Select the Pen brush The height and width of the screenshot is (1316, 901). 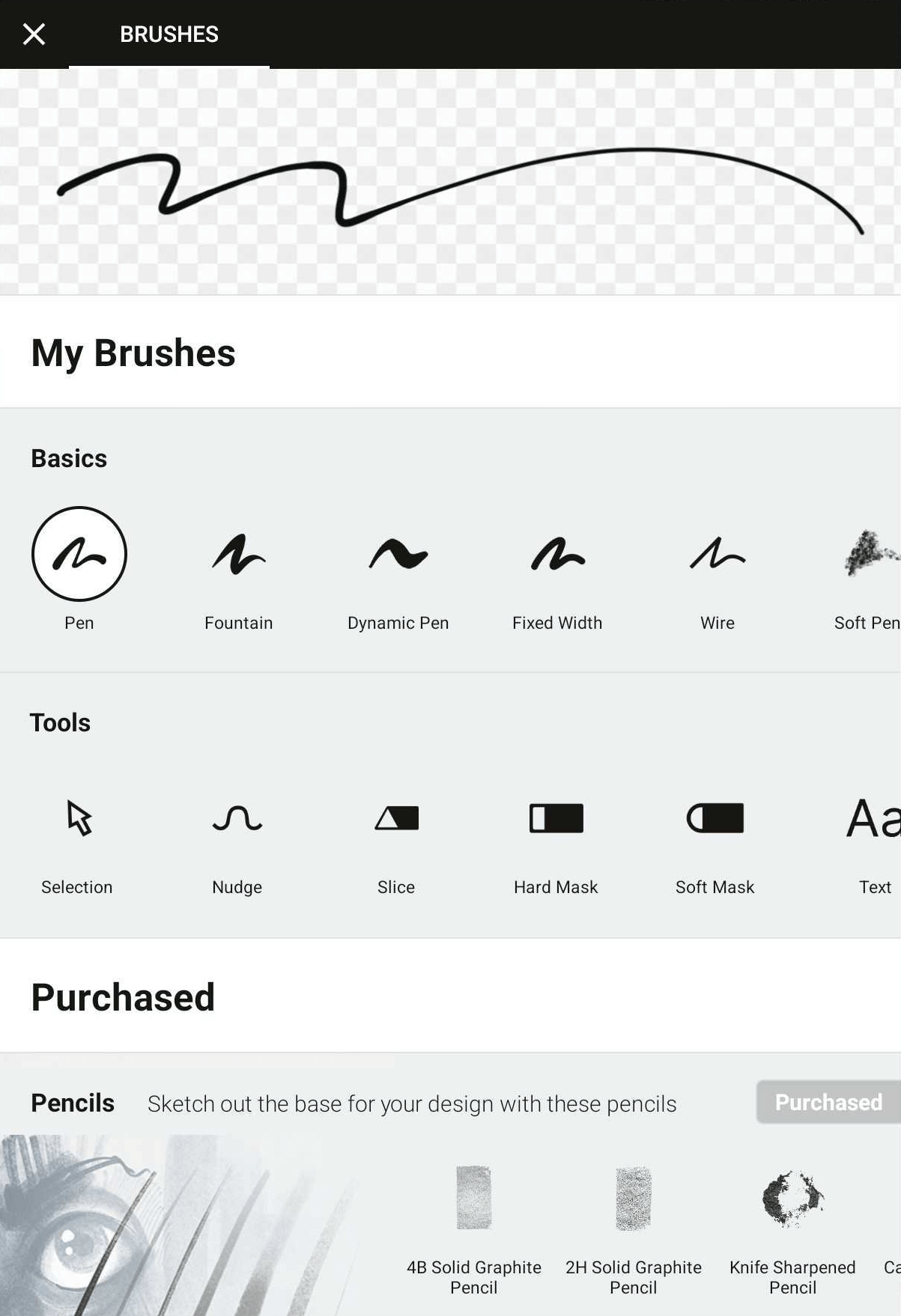click(79, 555)
